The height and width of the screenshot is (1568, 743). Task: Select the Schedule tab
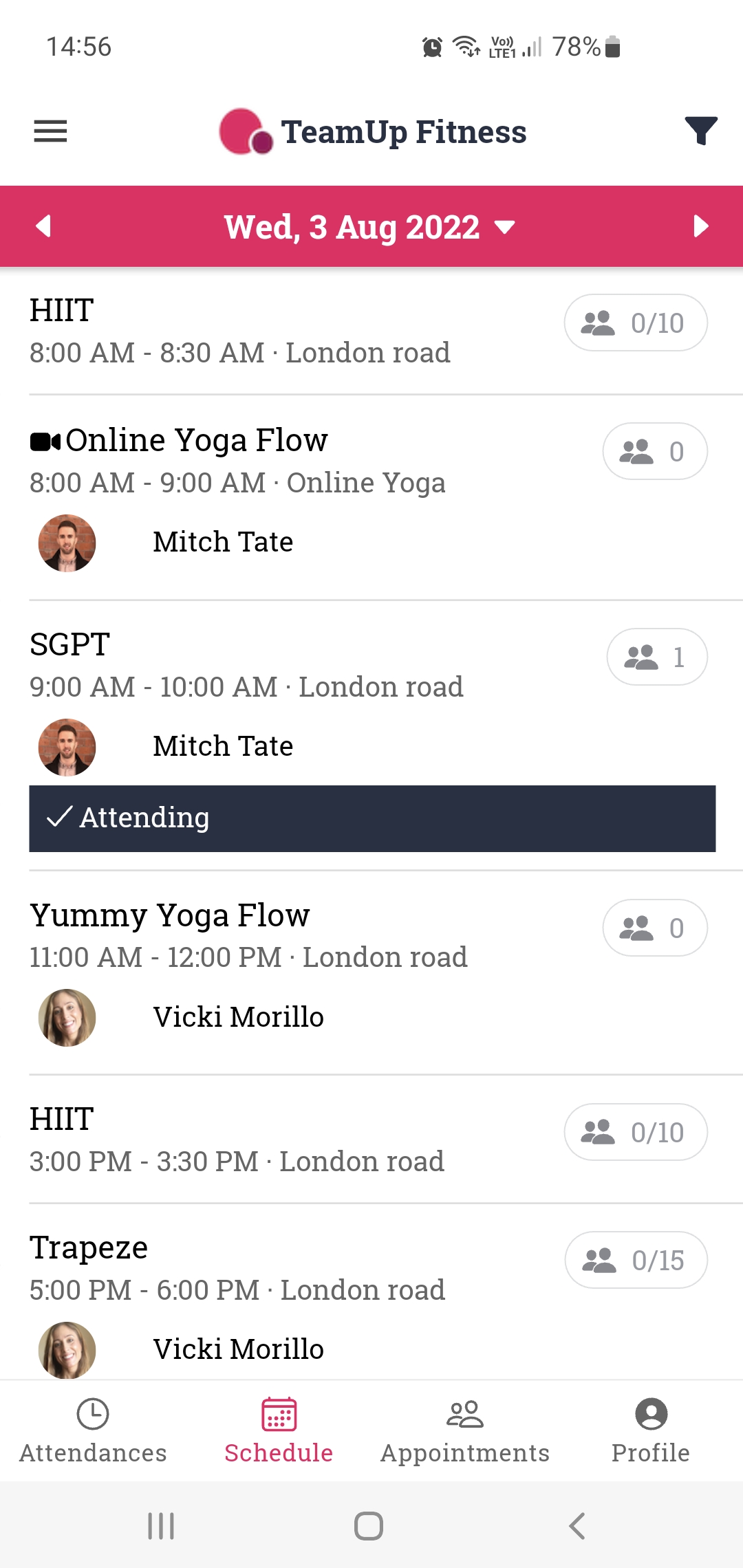pyautogui.click(x=279, y=1430)
